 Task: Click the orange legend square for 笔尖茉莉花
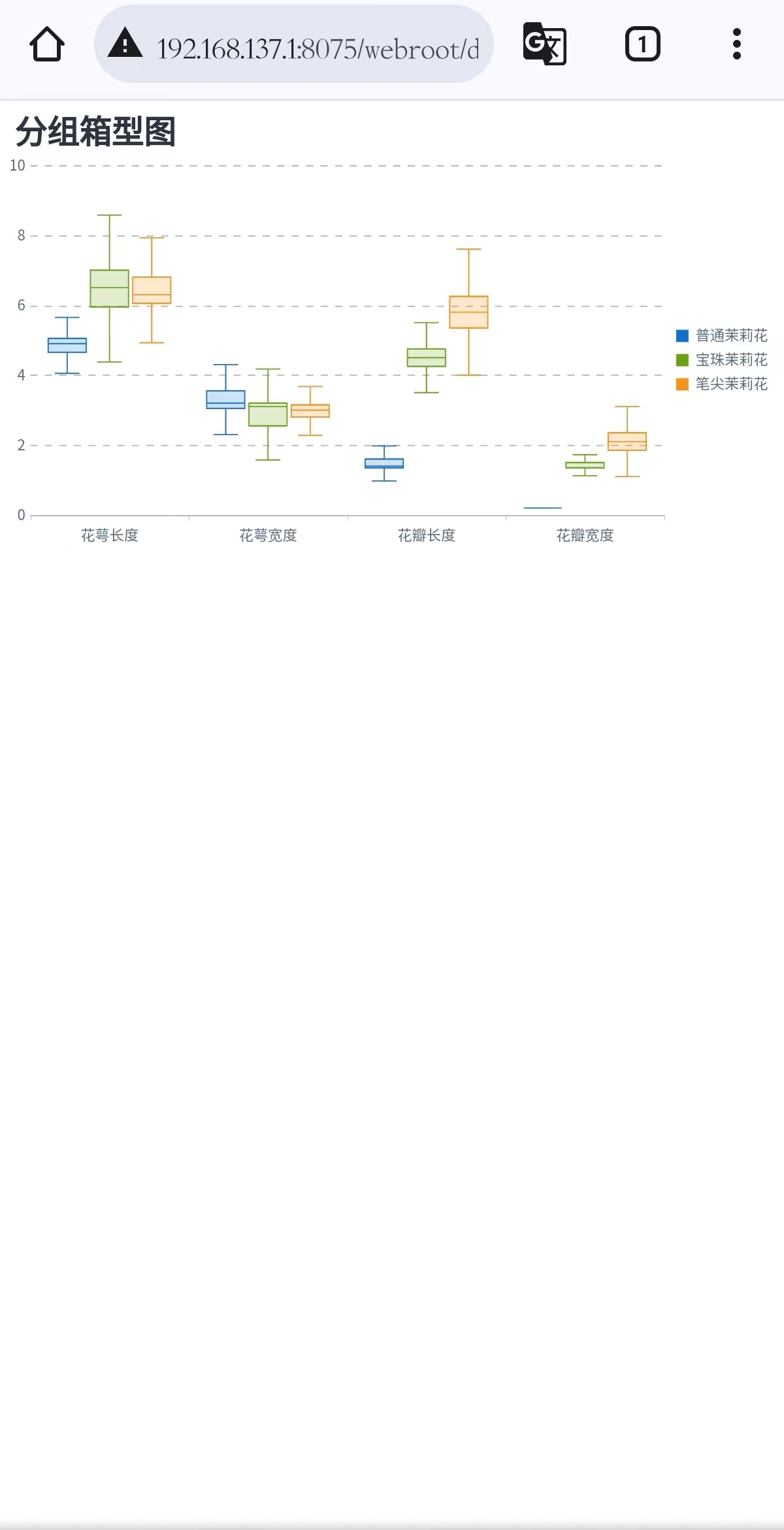click(x=681, y=384)
